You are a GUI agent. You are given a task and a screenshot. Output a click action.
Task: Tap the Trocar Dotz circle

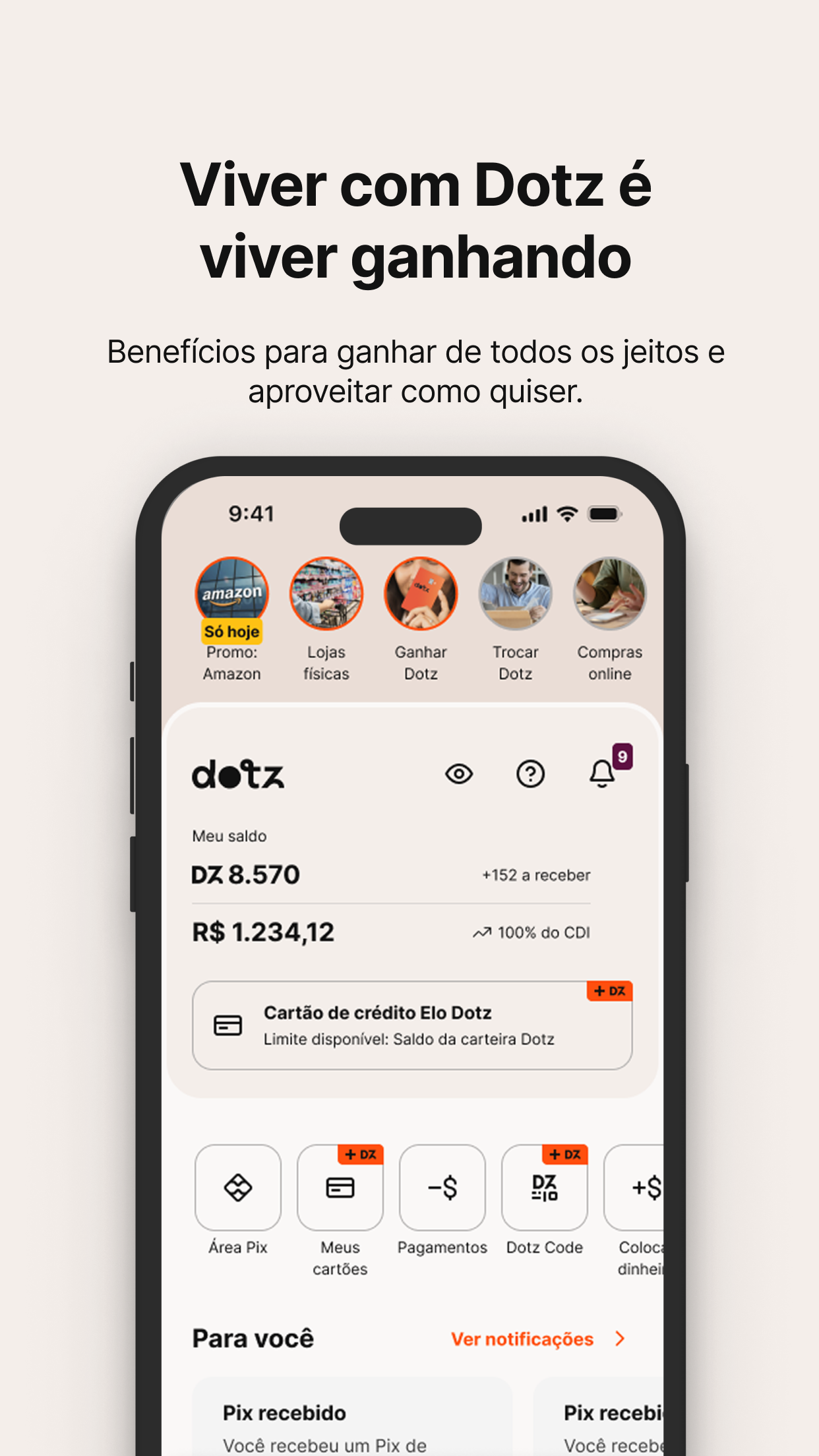515,593
